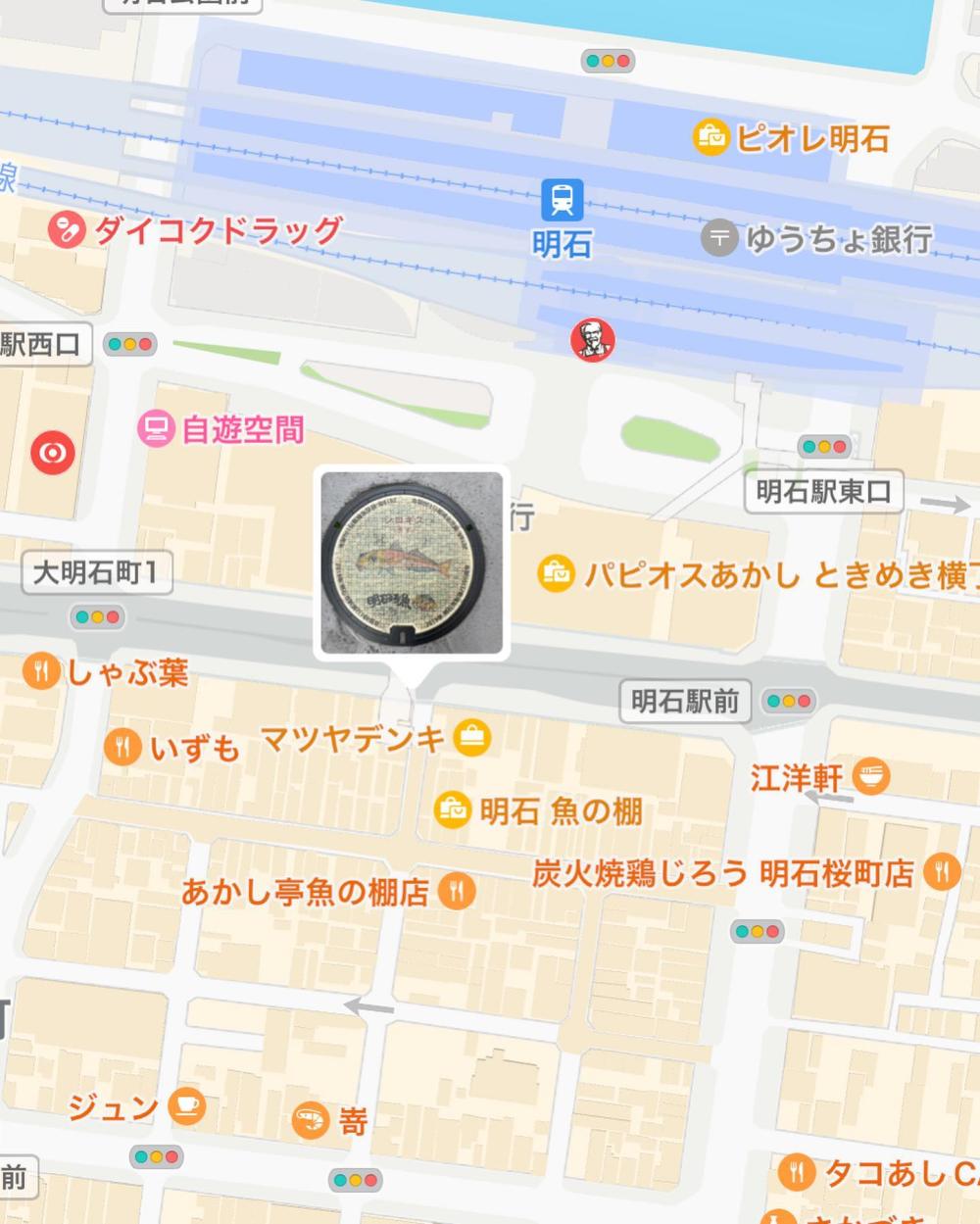
Task: Tap the 明石 魚の棚 shopping marker
Action: (453, 809)
